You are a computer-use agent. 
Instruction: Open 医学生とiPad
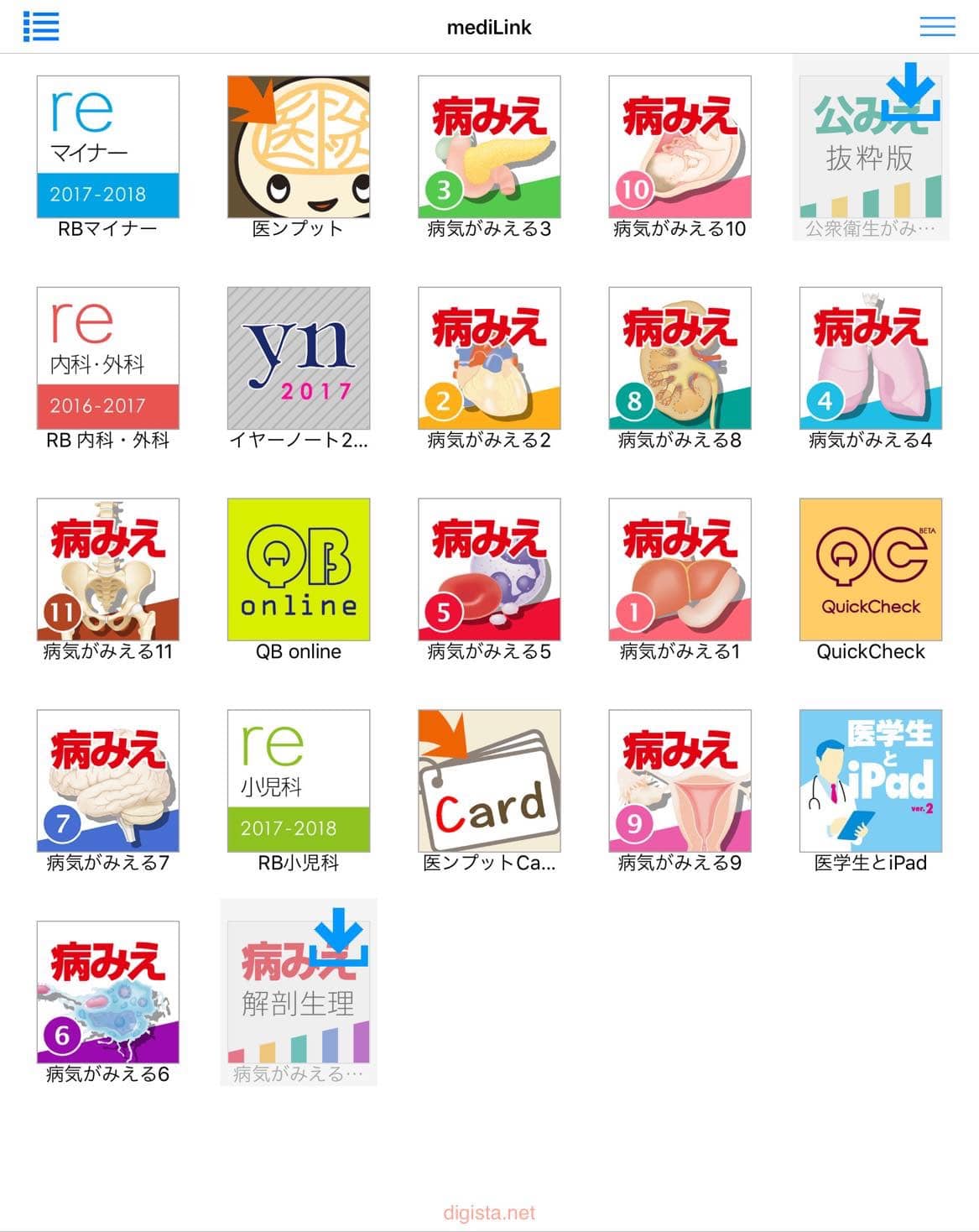click(871, 781)
